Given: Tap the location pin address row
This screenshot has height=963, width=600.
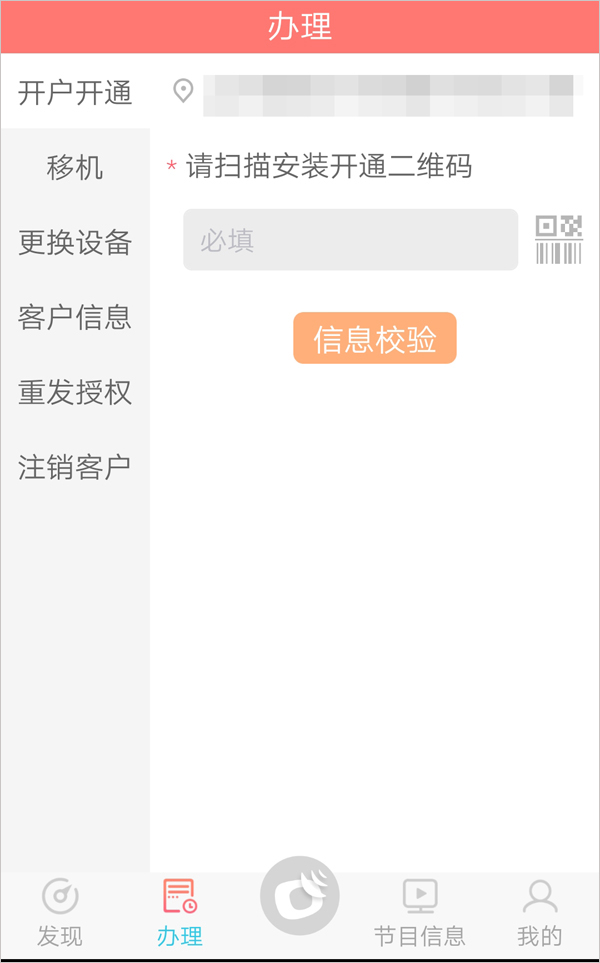Looking at the screenshot, I should (x=375, y=92).
